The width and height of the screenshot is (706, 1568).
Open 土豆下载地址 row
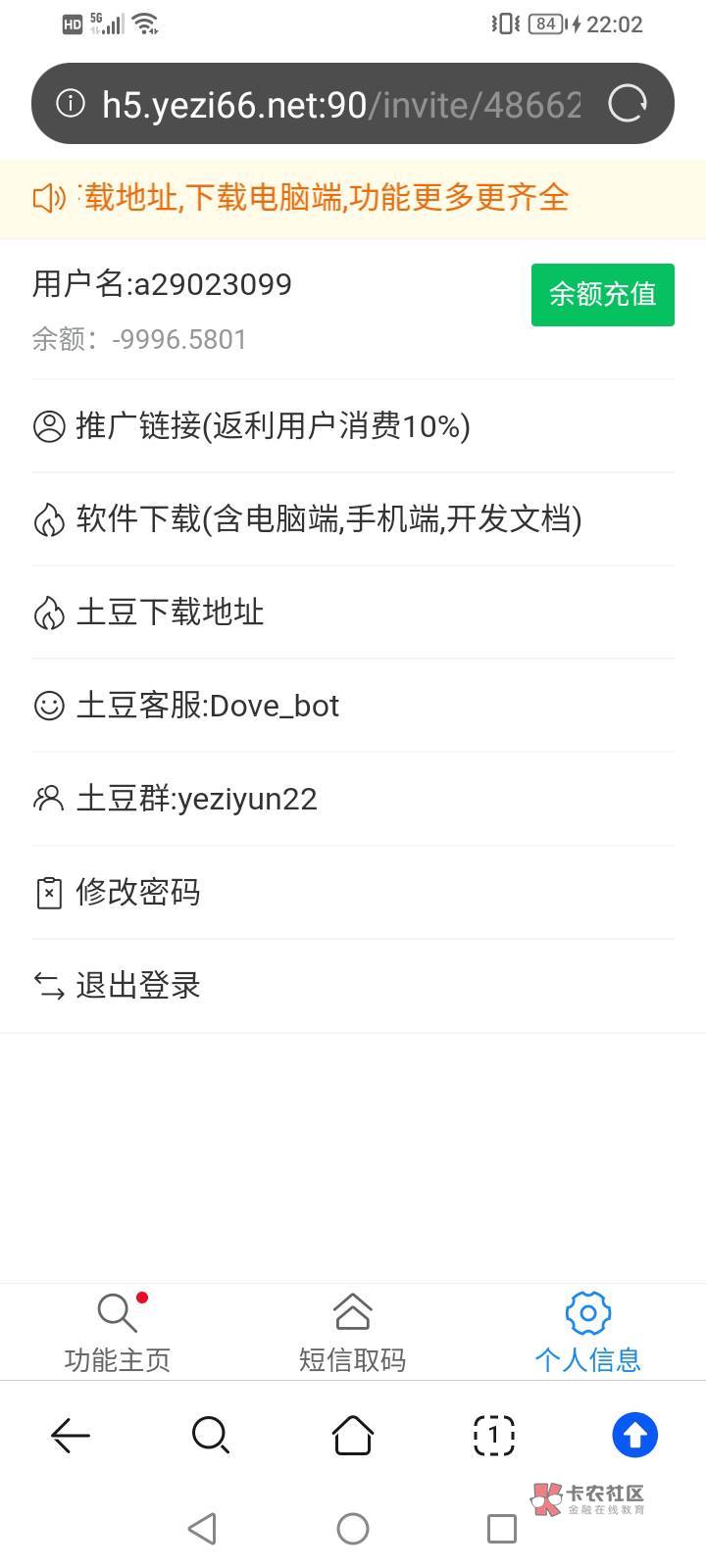point(170,612)
